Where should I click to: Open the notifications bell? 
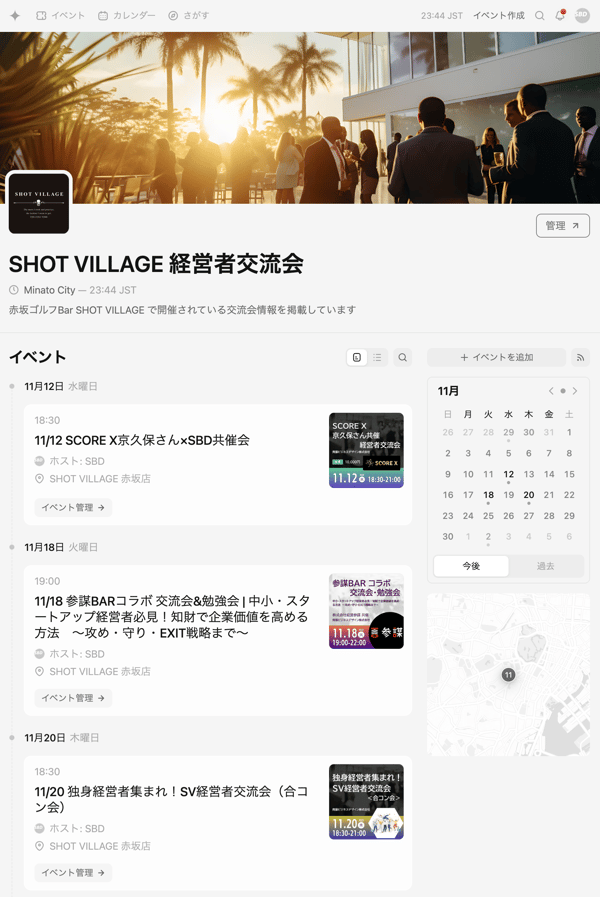click(x=560, y=16)
